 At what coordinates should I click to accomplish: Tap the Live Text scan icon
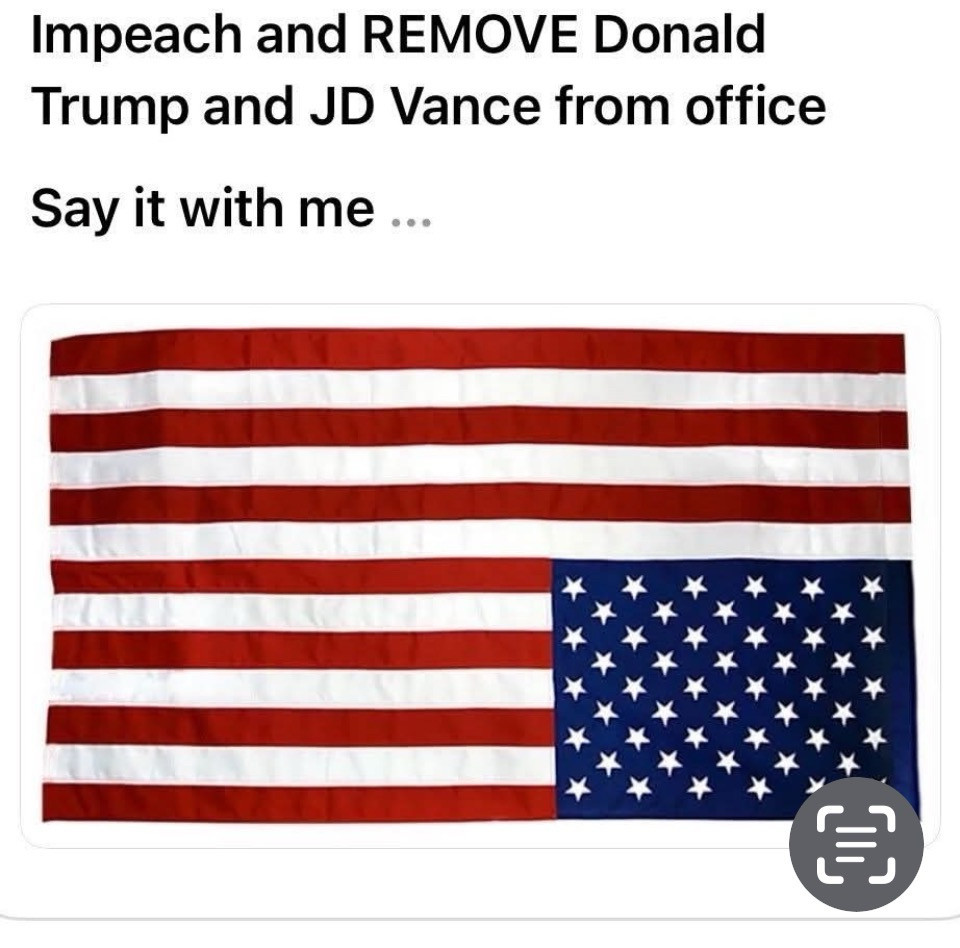[855, 845]
